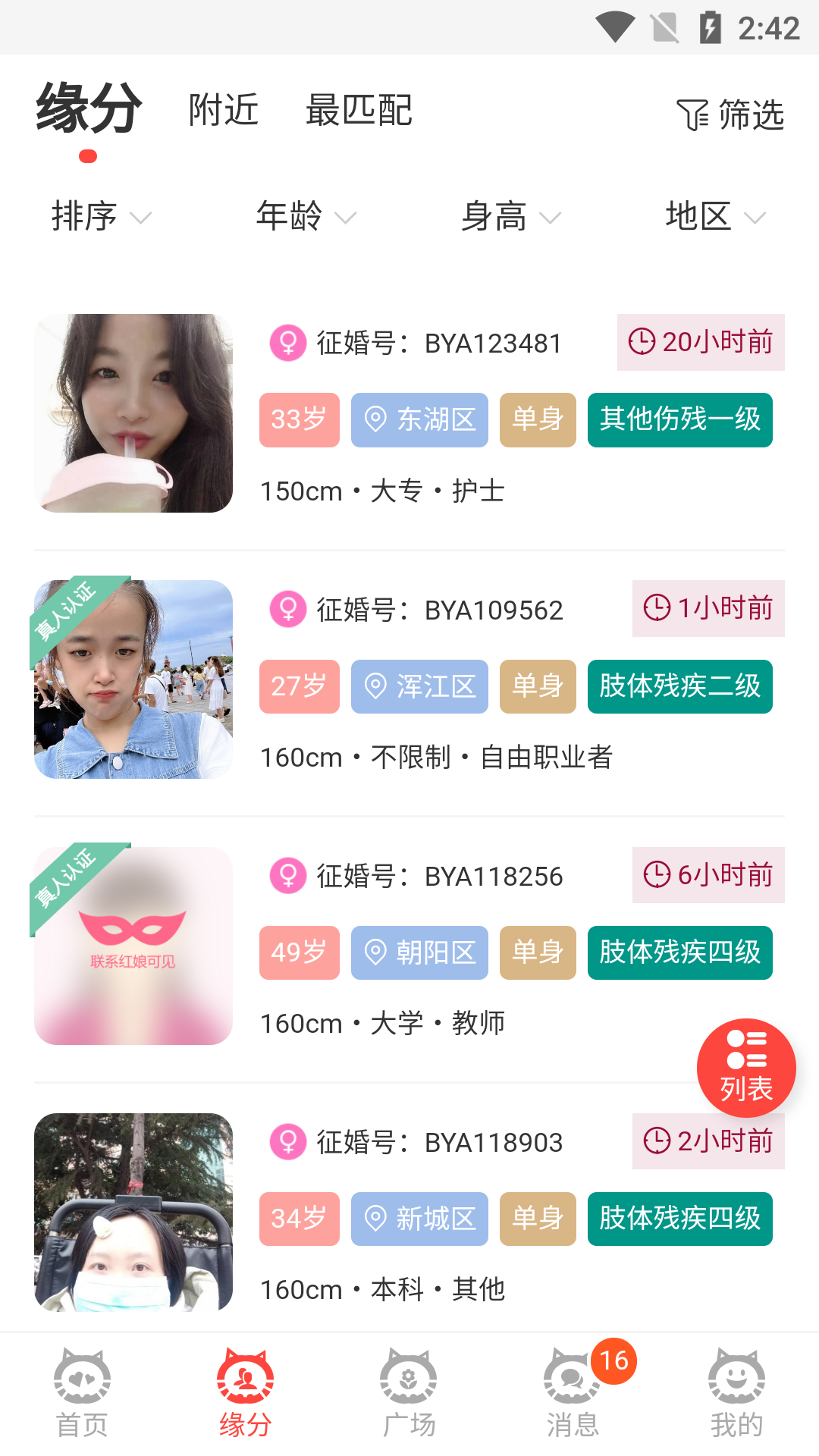Switch to the 最匹配 tab
Screen dimensions: 819x1456
359,111
